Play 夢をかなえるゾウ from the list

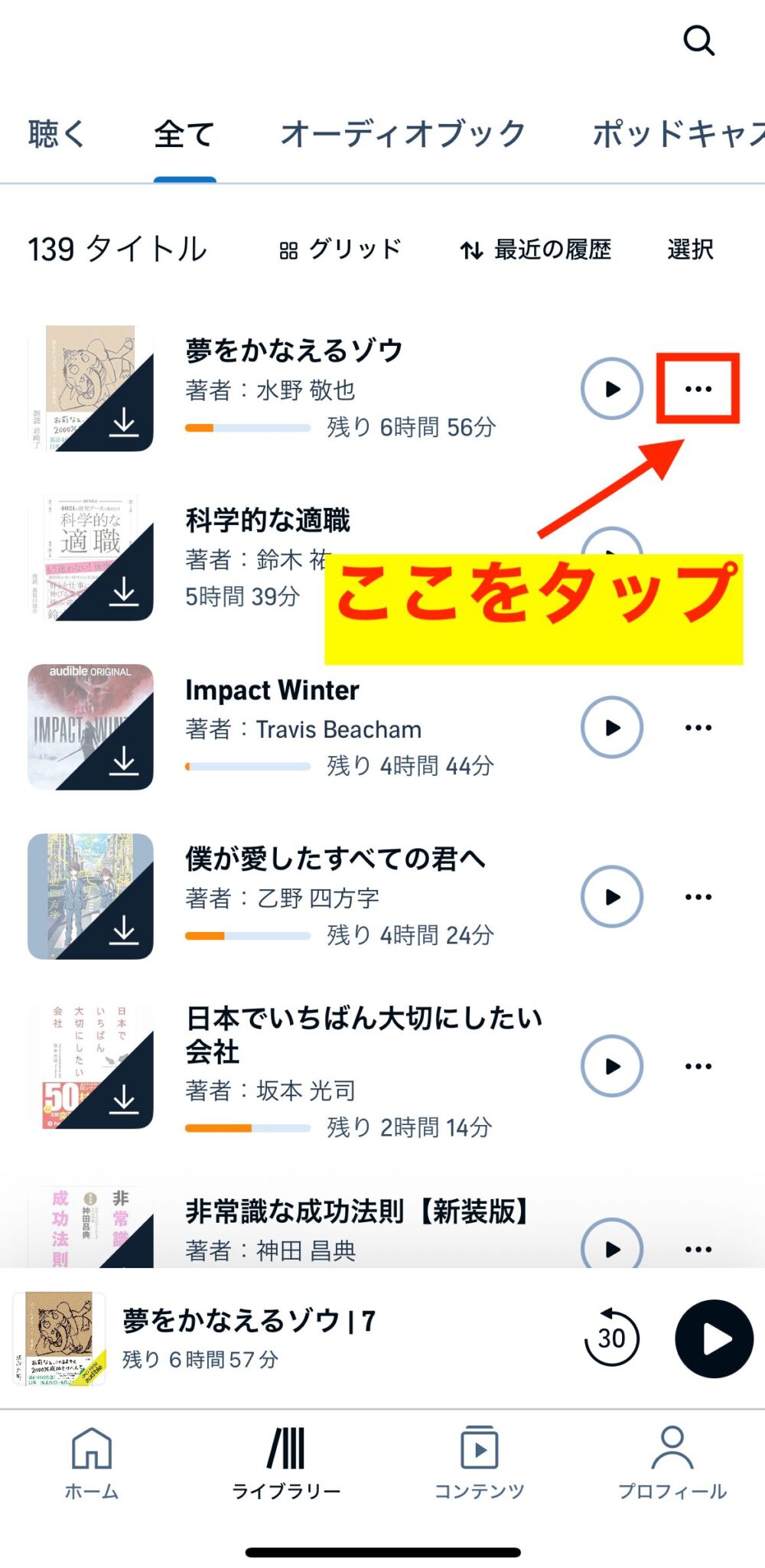(x=611, y=389)
